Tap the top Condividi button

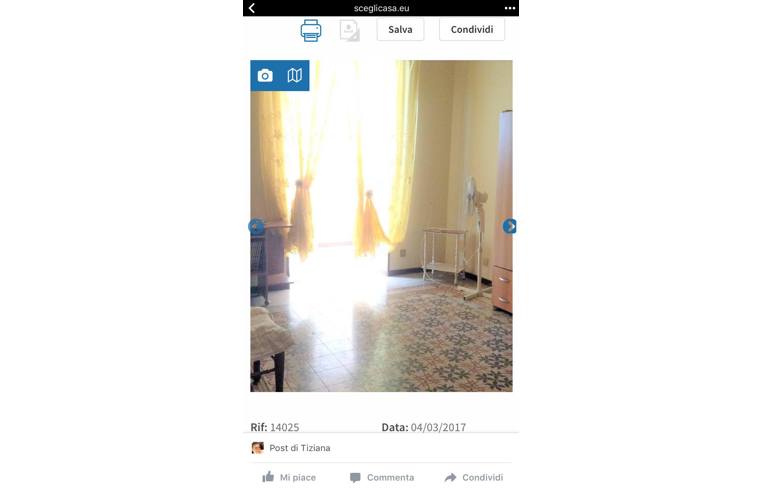pyautogui.click(x=471, y=30)
